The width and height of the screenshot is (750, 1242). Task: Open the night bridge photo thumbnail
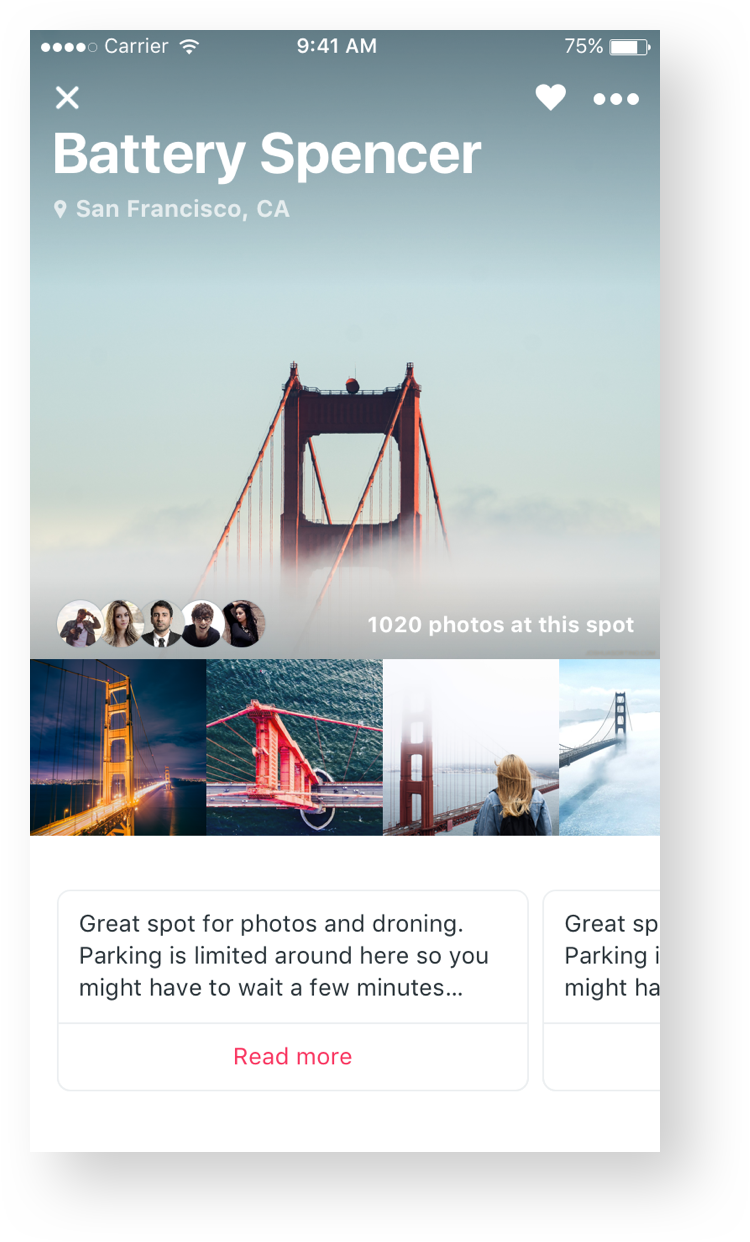[x=118, y=747]
